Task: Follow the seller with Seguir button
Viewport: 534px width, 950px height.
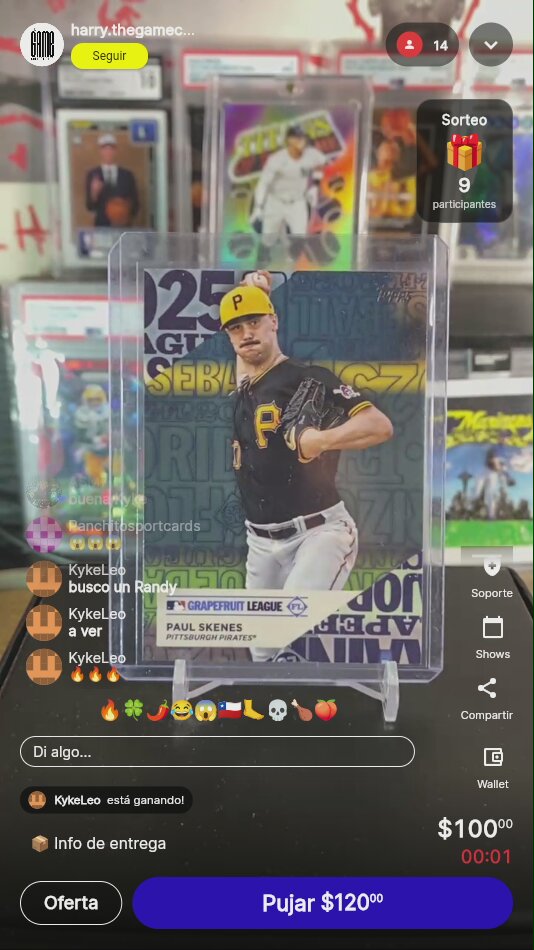Action: 109,56
